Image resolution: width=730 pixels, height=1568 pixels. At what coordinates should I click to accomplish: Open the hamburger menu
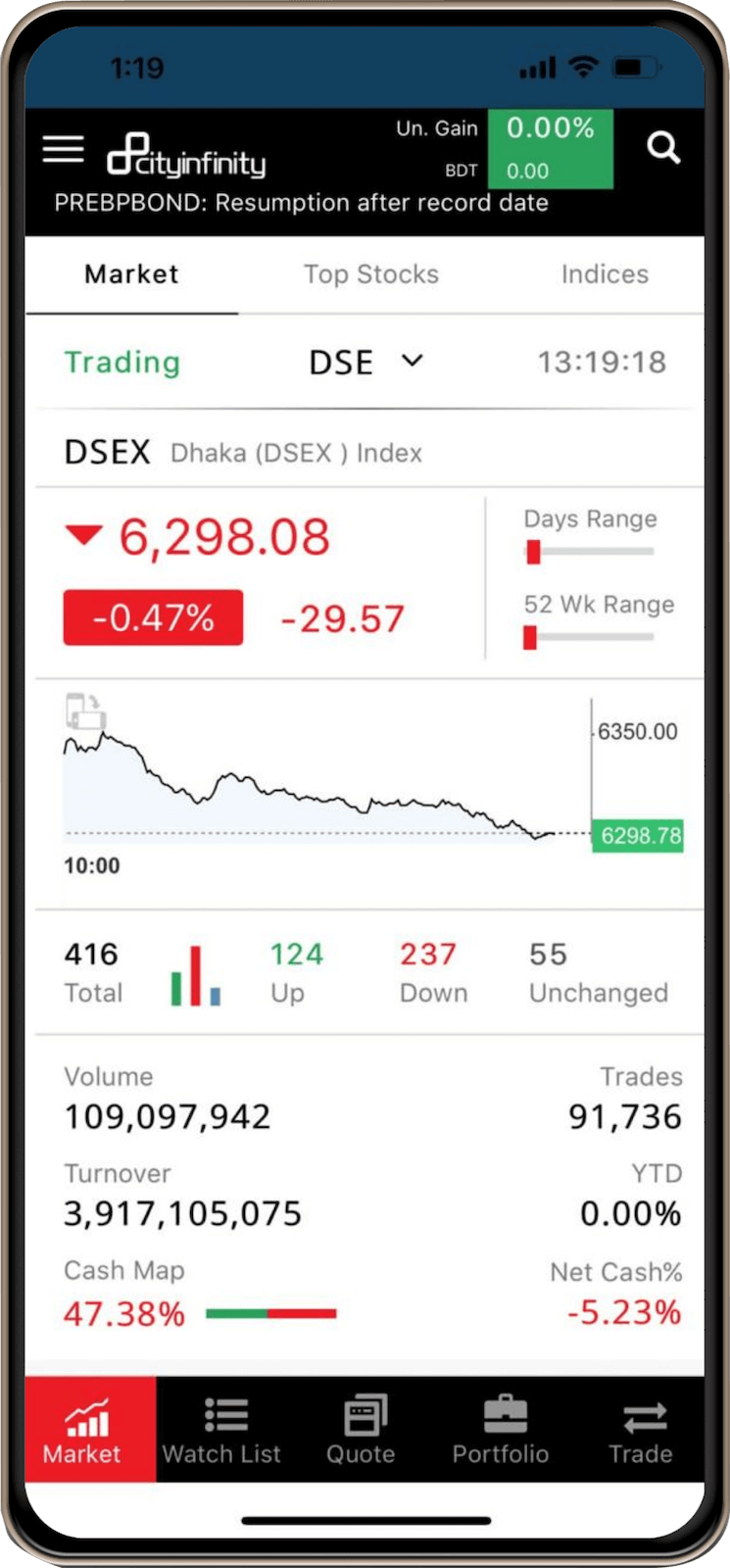click(x=64, y=149)
